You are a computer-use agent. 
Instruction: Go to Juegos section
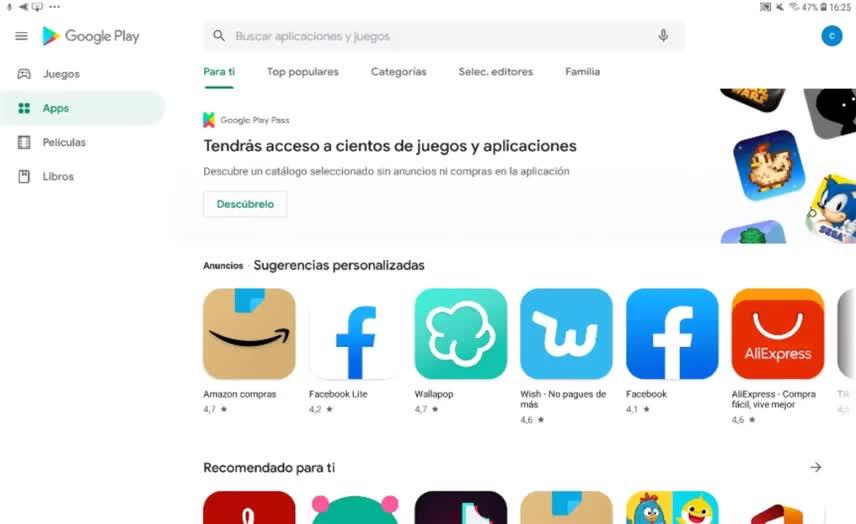[x=61, y=74]
